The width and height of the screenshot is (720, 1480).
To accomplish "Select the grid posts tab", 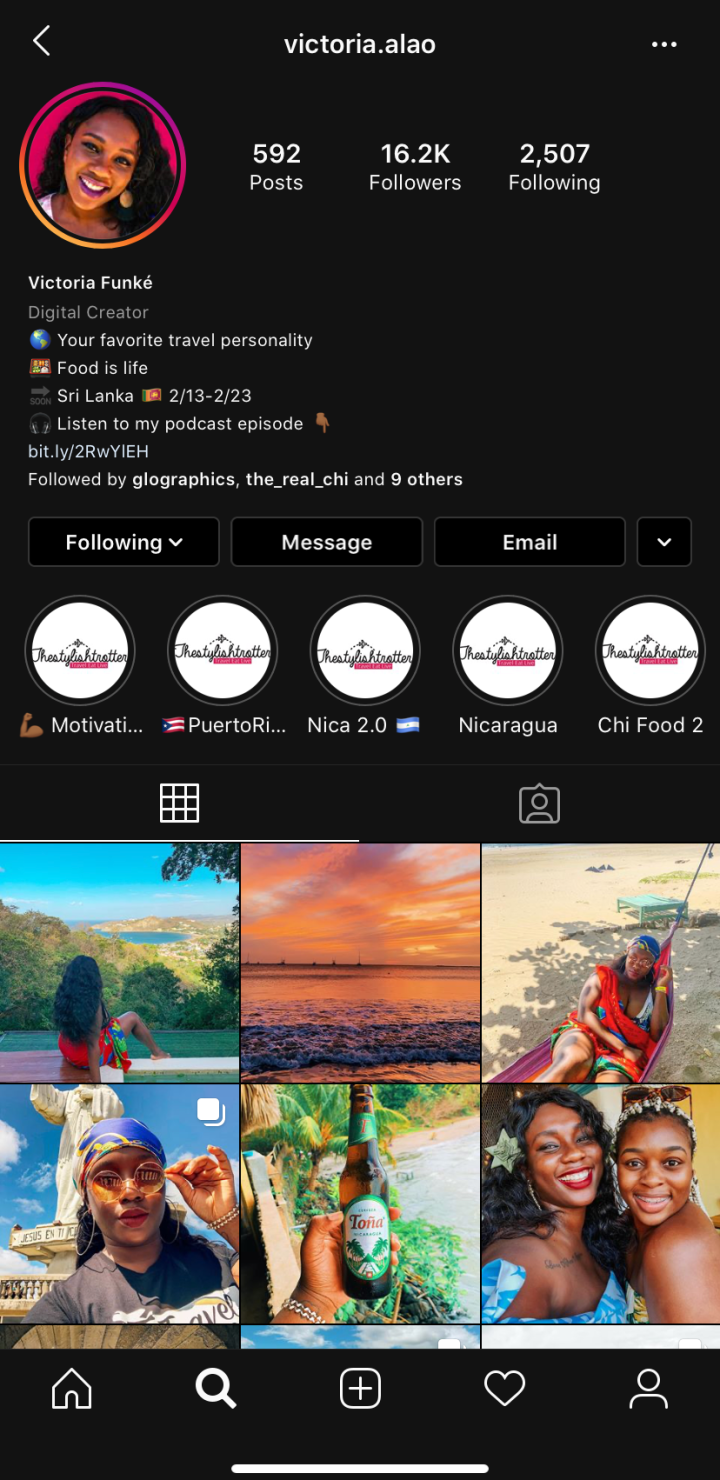I will 180,804.
